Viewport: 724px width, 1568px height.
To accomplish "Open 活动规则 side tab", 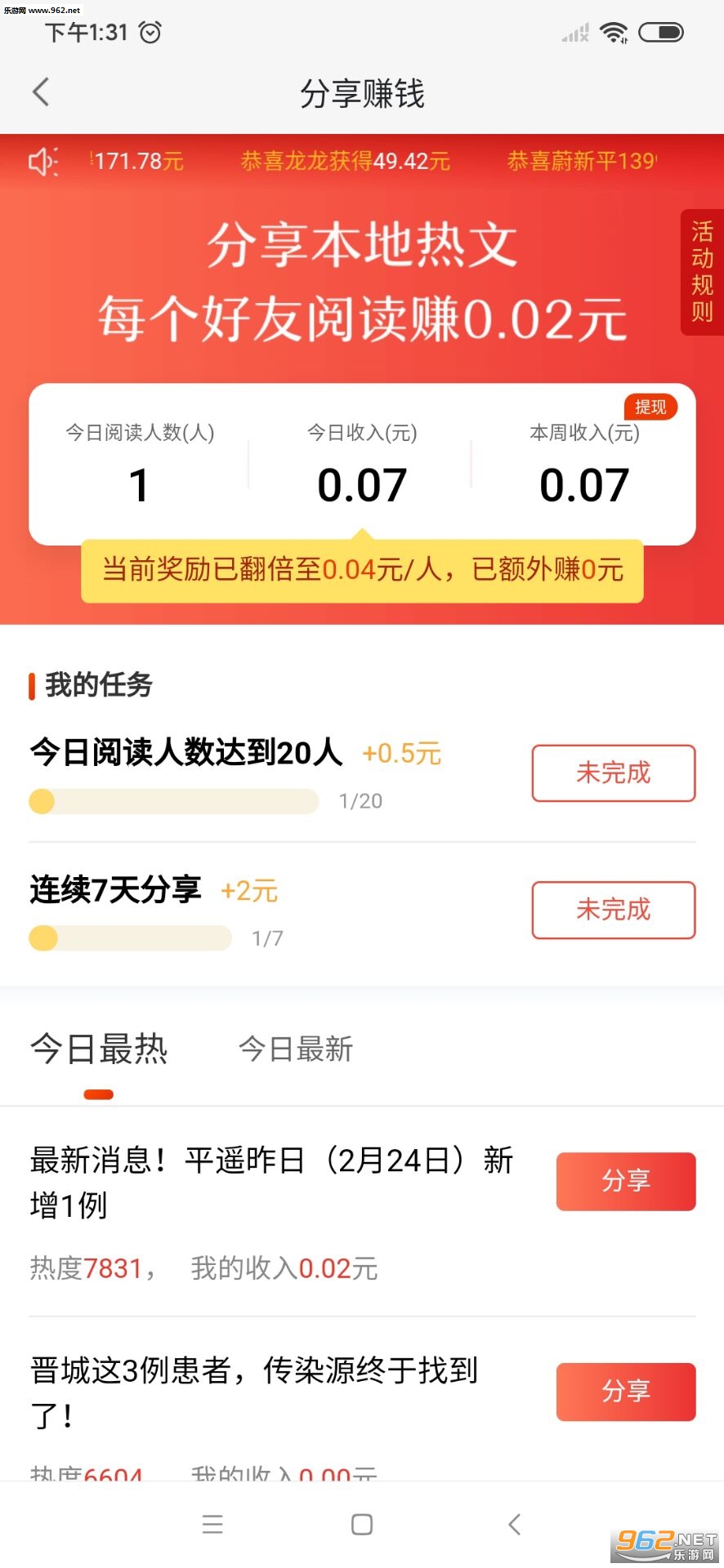I will (702, 272).
